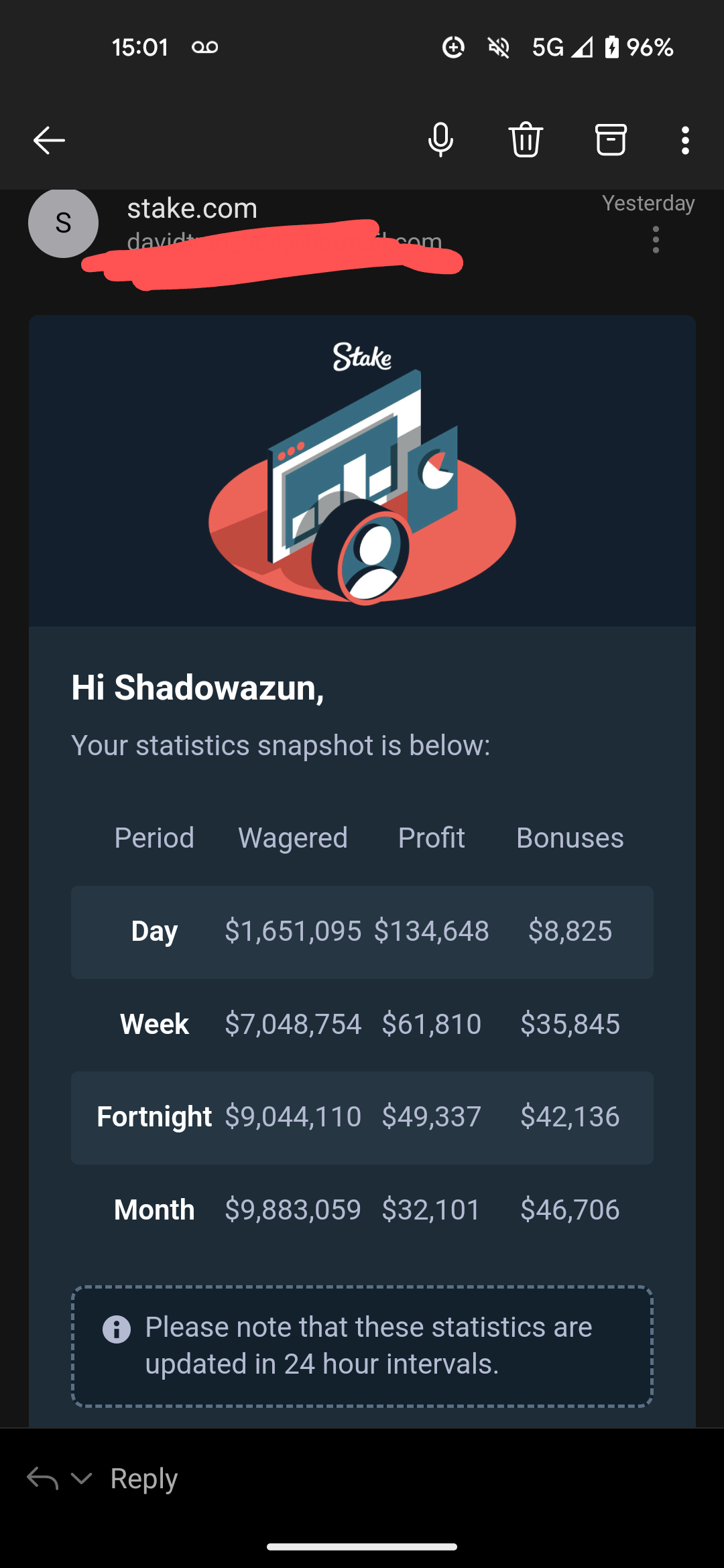Viewport: 724px width, 1568px height.
Task: Go back to the inbox
Action: point(49,140)
